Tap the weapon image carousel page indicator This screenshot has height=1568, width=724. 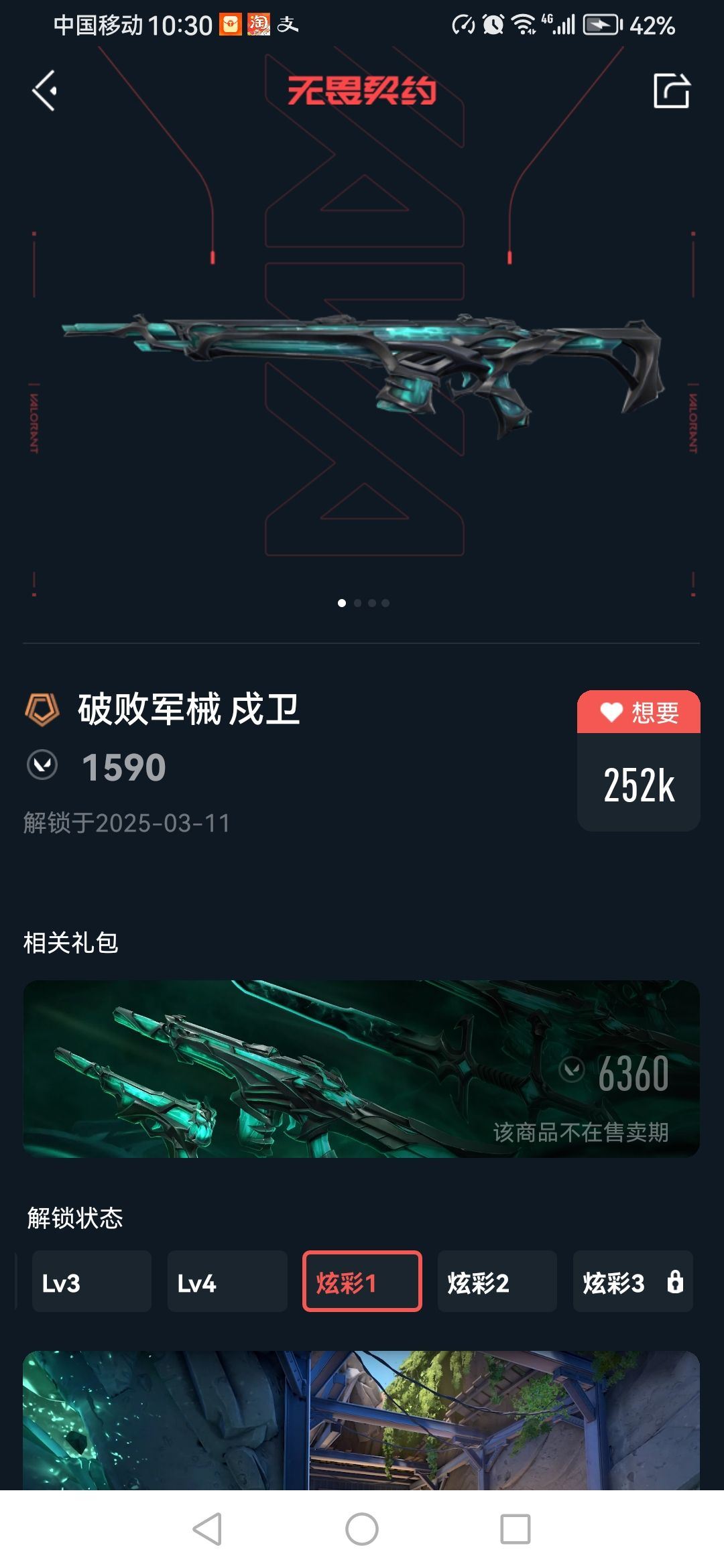click(x=363, y=603)
